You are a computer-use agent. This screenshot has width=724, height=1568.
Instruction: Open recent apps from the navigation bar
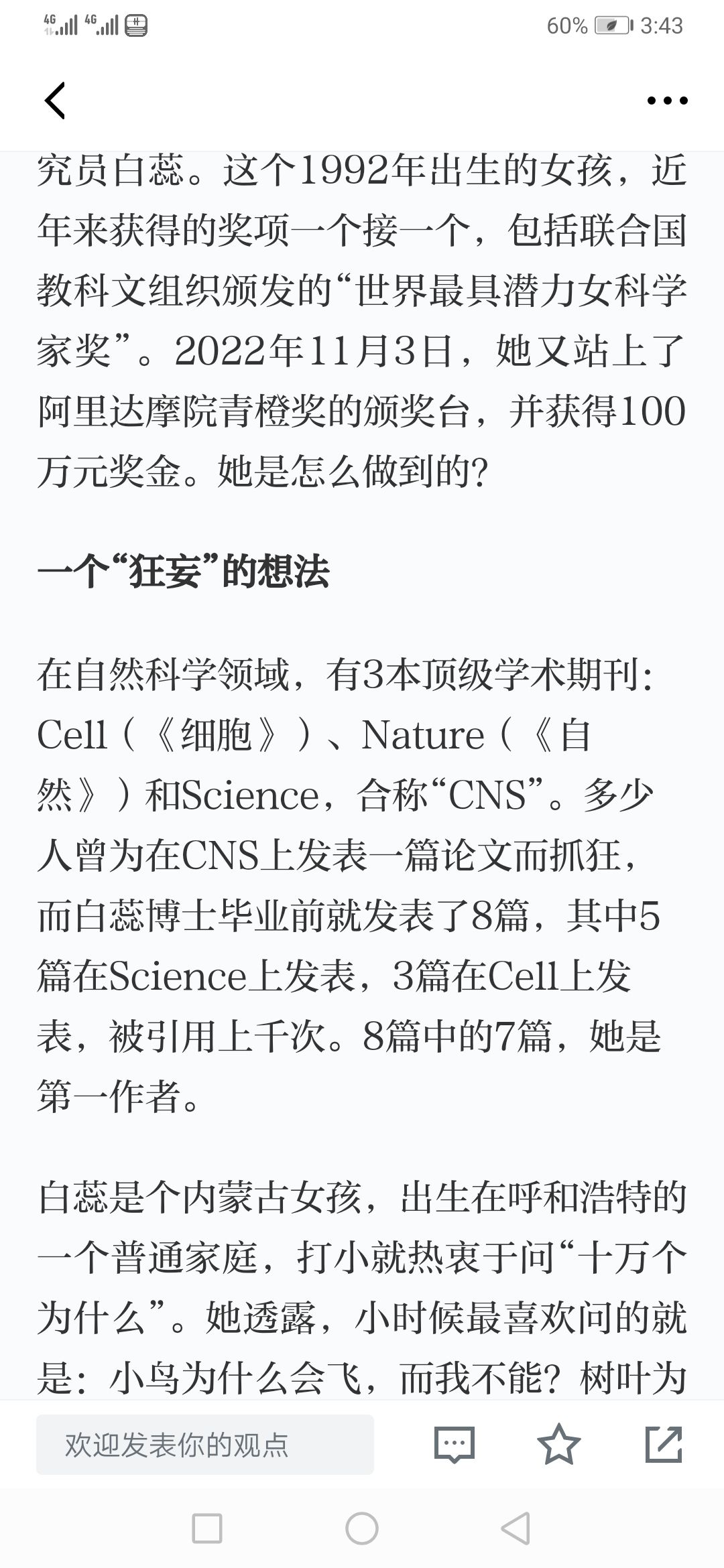tap(207, 1528)
